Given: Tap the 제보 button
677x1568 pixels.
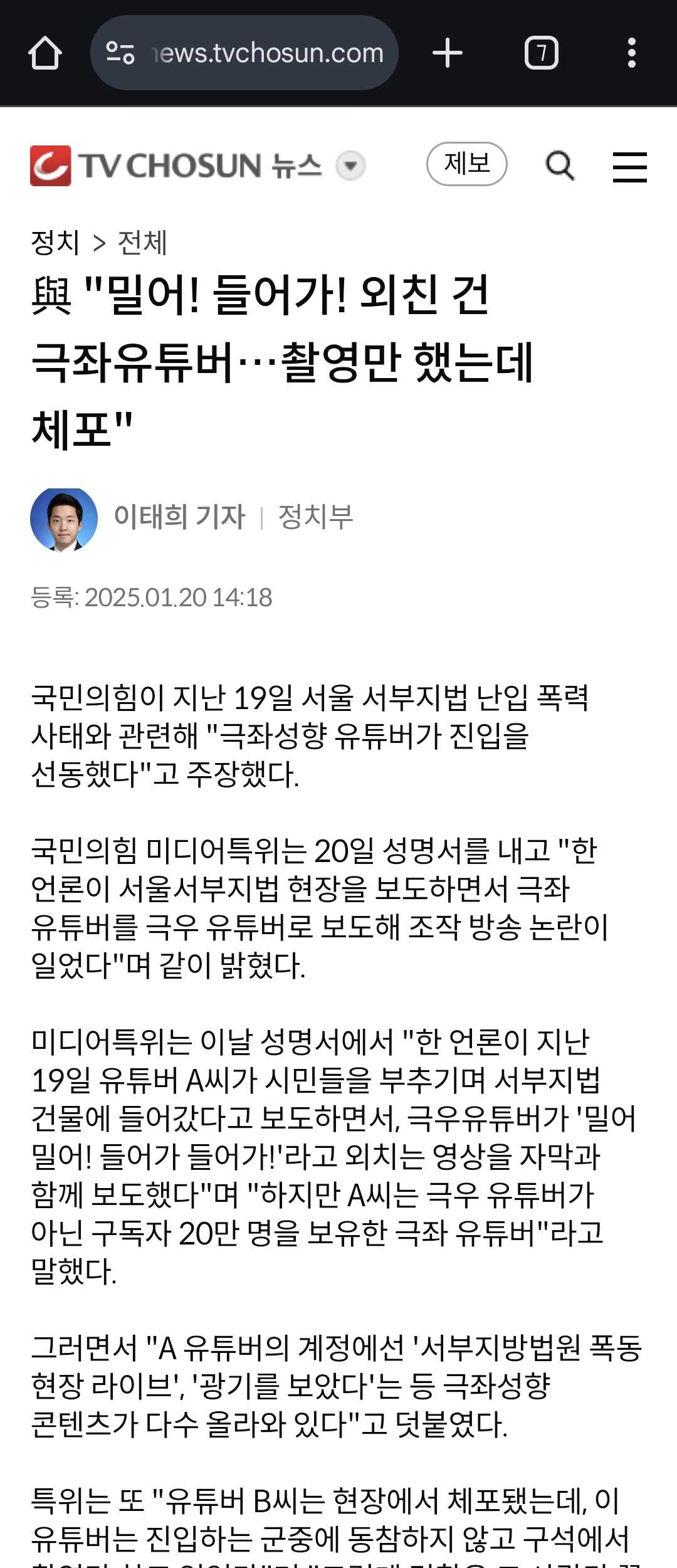Looking at the screenshot, I should pos(466,164).
